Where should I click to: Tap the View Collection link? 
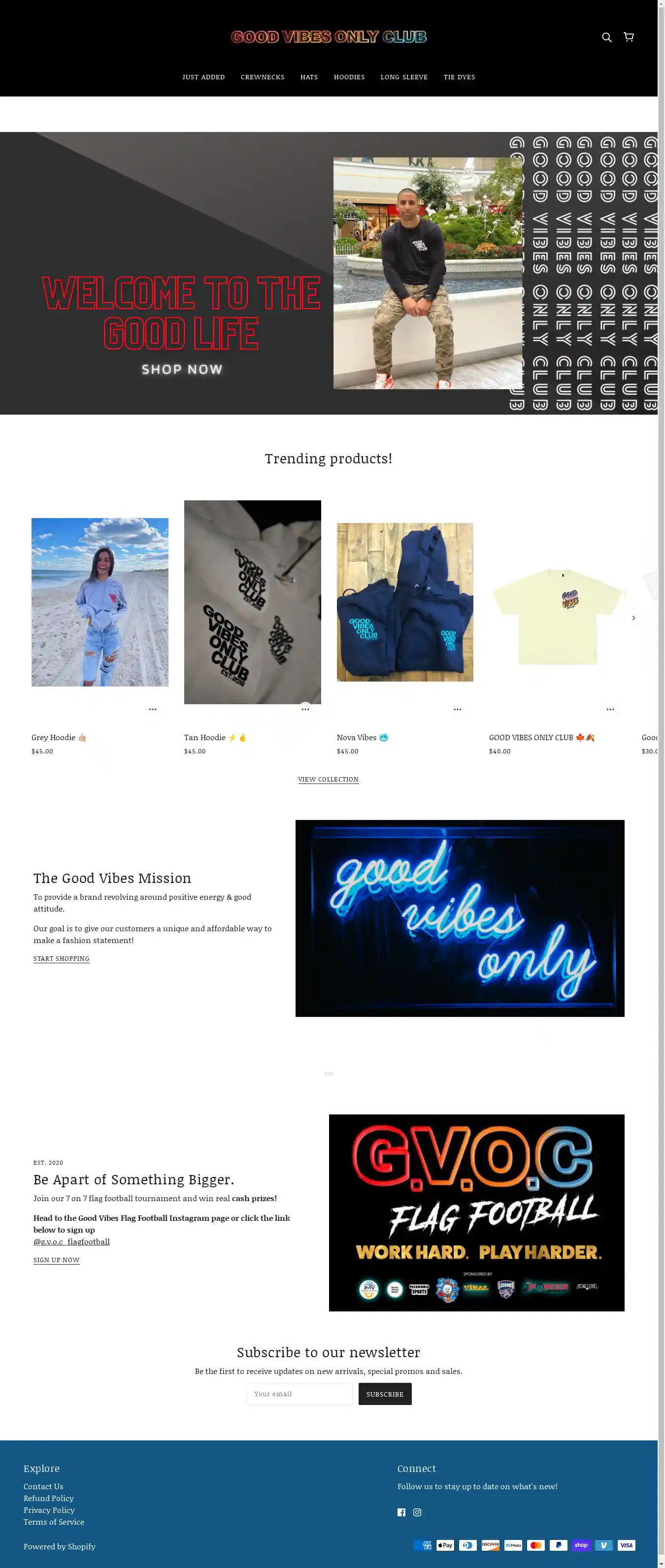tap(328, 779)
